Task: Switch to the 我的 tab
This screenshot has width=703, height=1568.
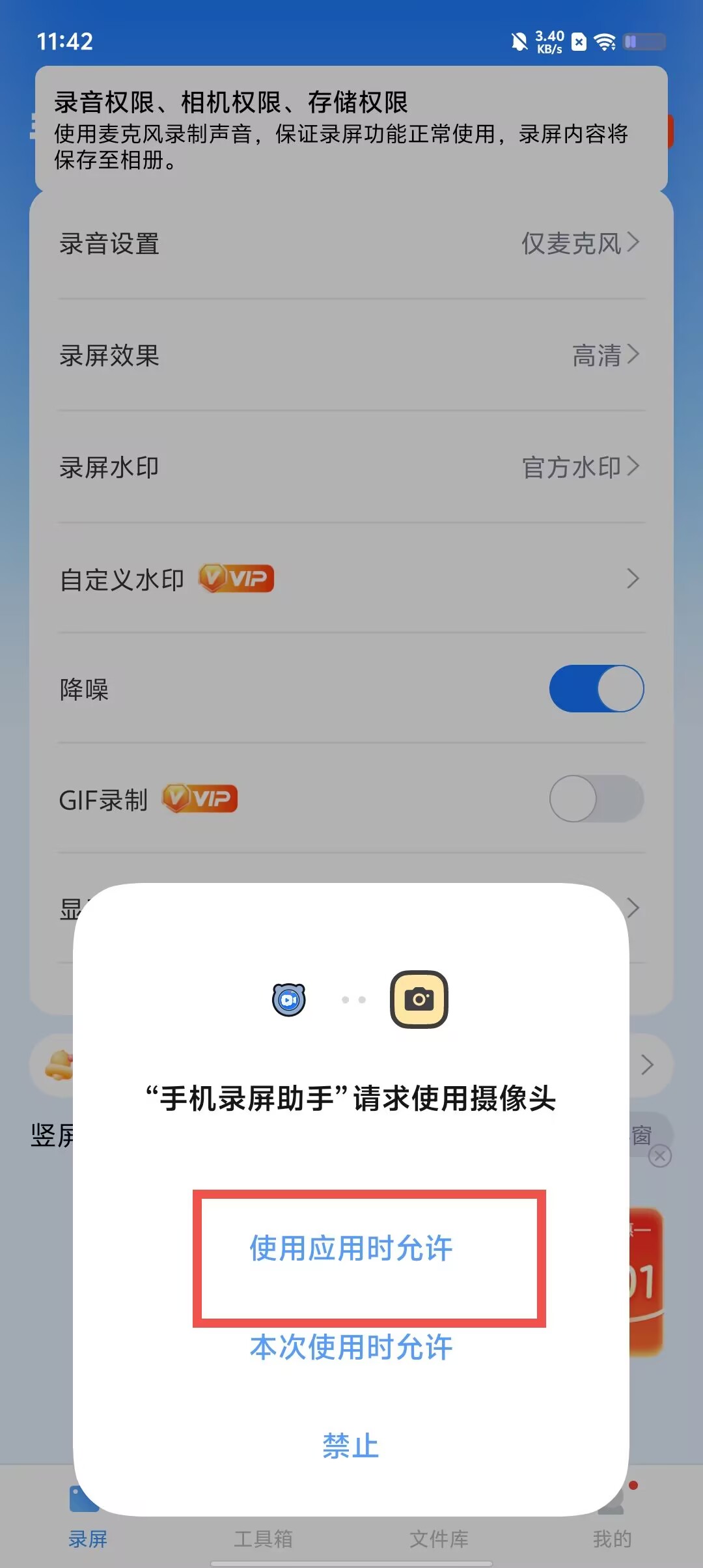Action: [612, 1539]
